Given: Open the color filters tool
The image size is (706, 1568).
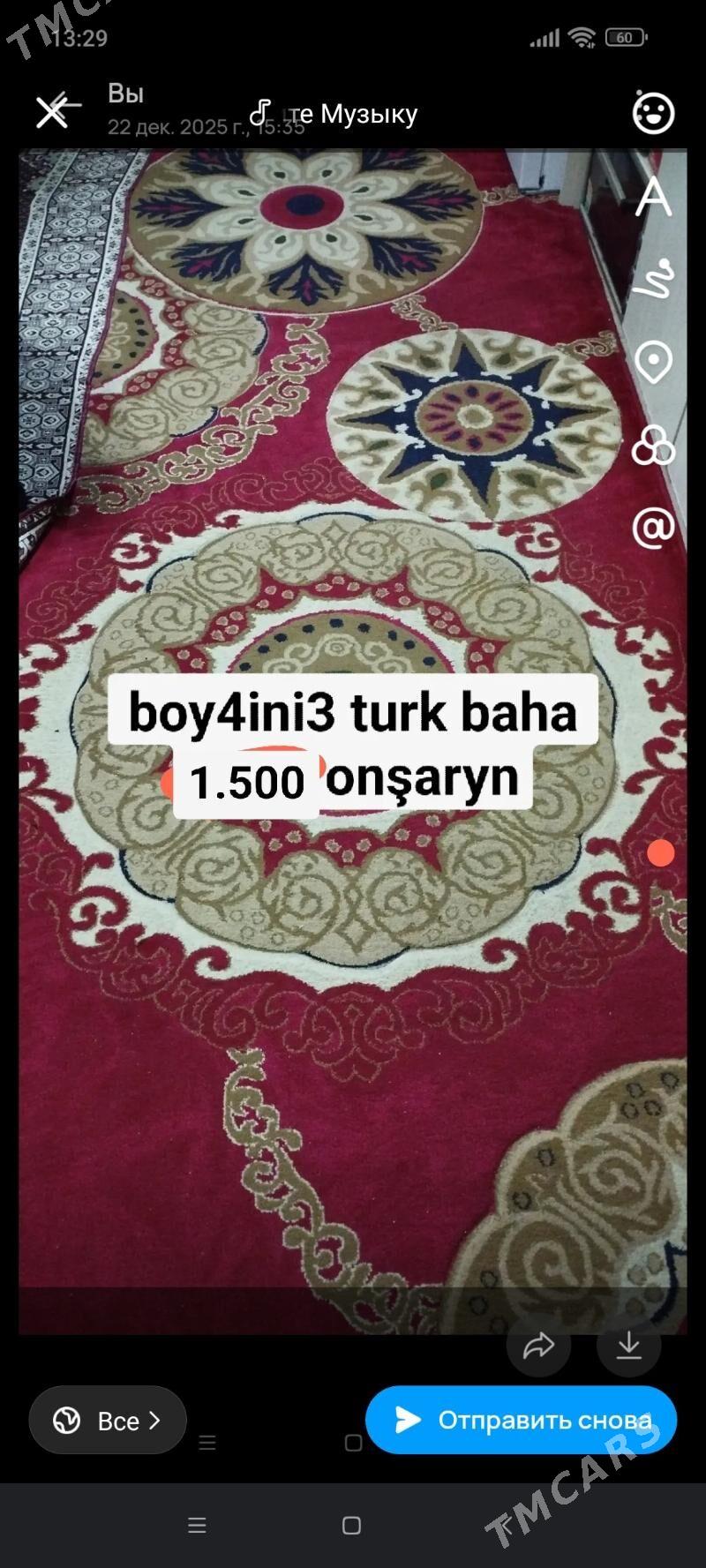Looking at the screenshot, I should [x=653, y=445].
